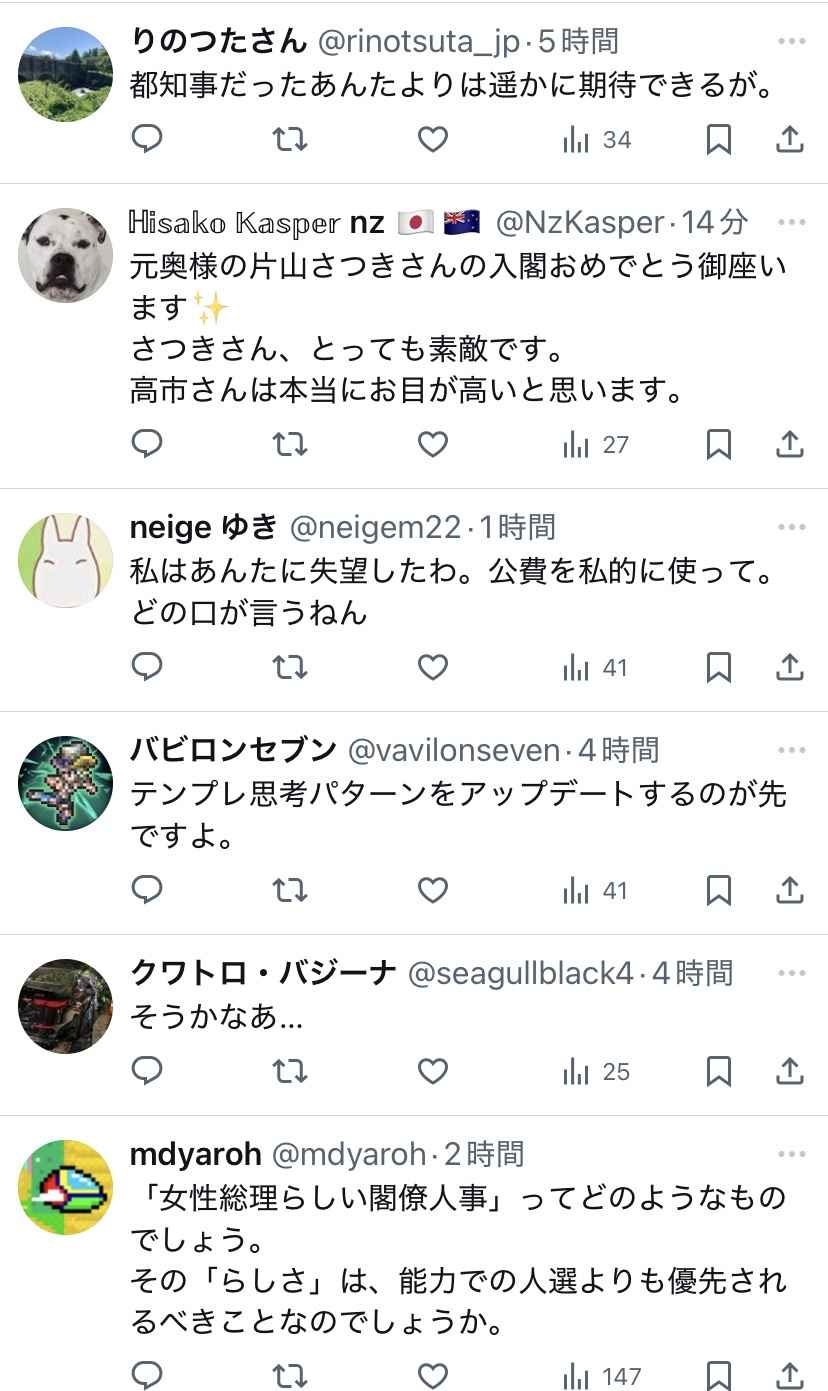The width and height of the screenshot is (828, 1391).
Task: Open りのつたさん's profile avatar
Action: 65,74
